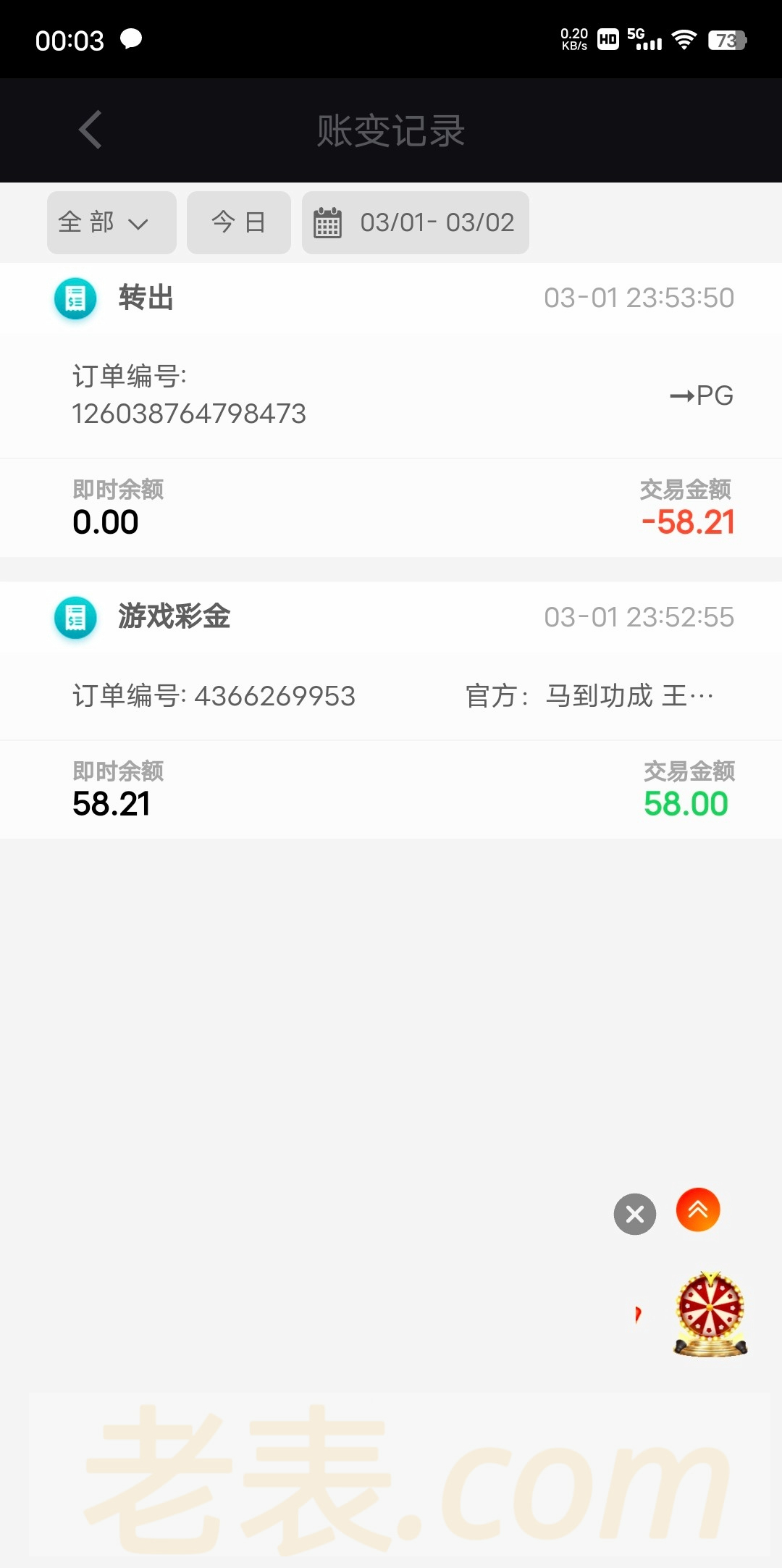Open the lucky wheel floating icon
The height and width of the screenshot is (1568, 782).
[710, 1314]
